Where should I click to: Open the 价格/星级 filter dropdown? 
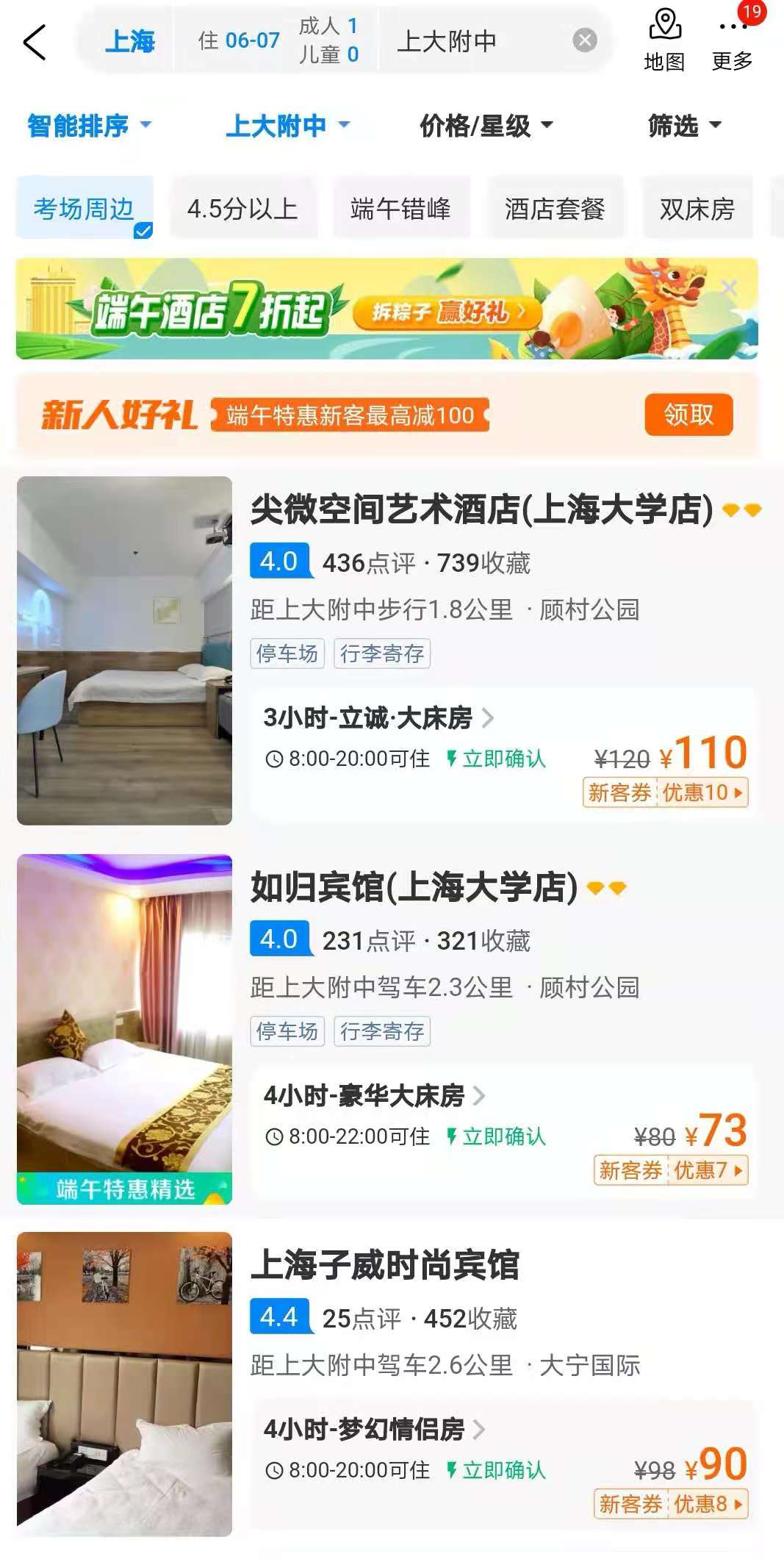click(x=486, y=126)
